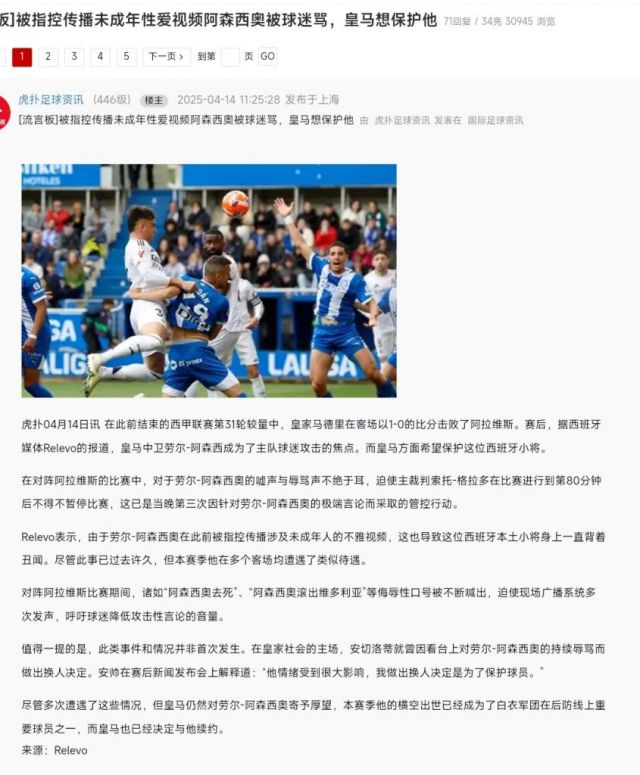Screen dimensions: 640x775
Task: Open the 国际足球资讯 board link
Action: tap(495, 120)
